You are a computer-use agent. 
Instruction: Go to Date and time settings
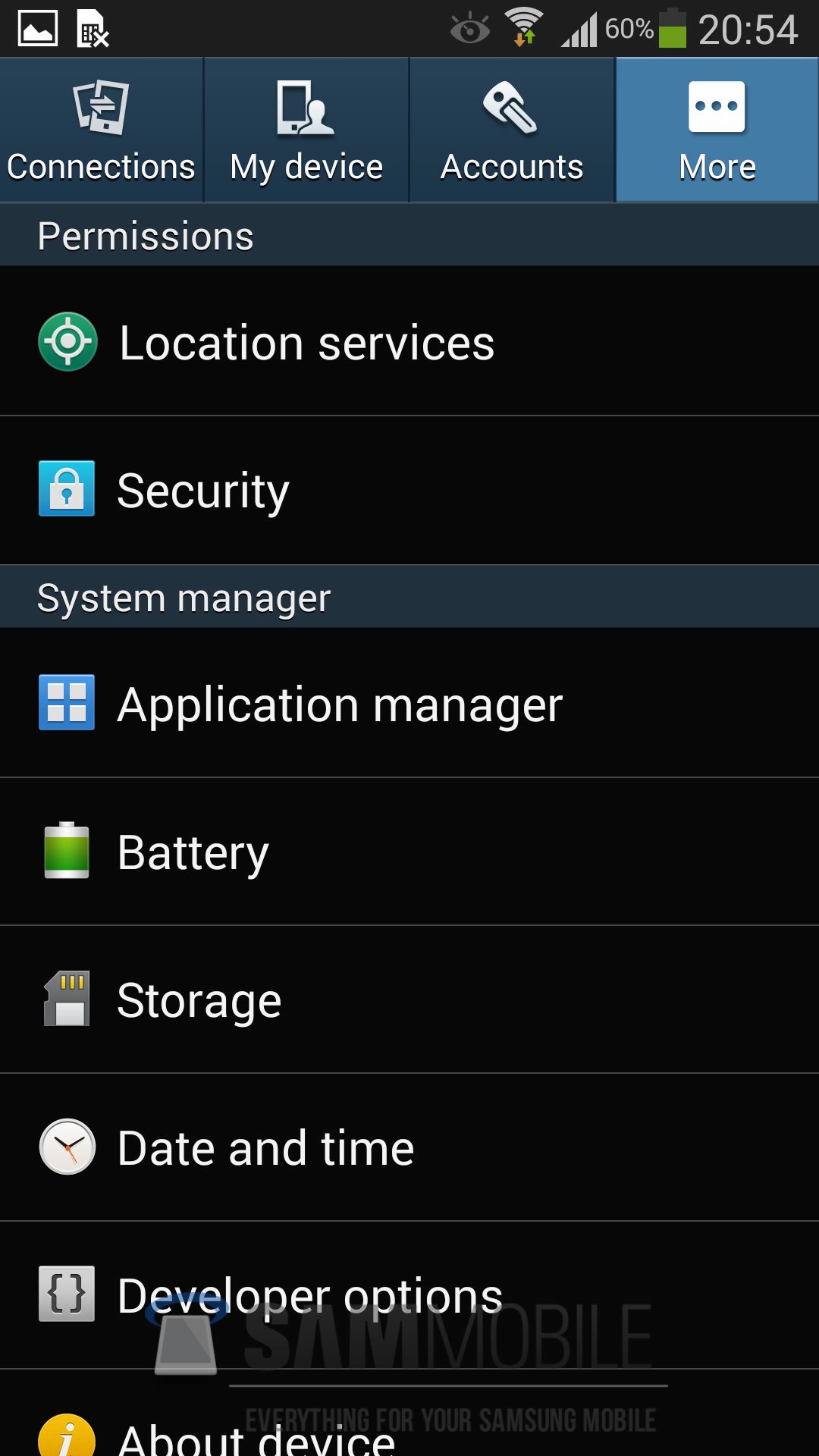265,1147
